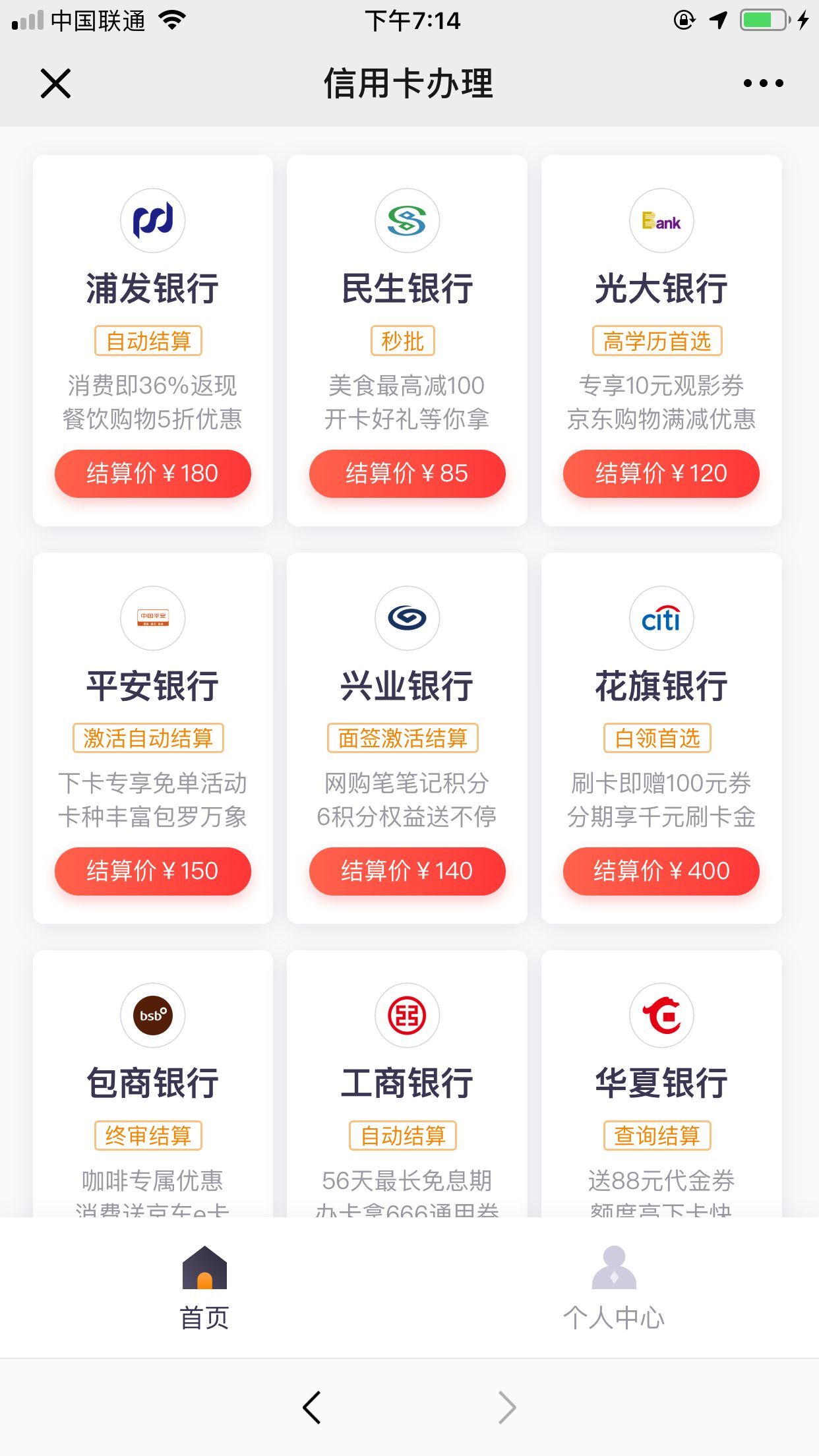Tap 光大银行 结算价 ¥120 button
The height and width of the screenshot is (1456, 819).
click(661, 473)
